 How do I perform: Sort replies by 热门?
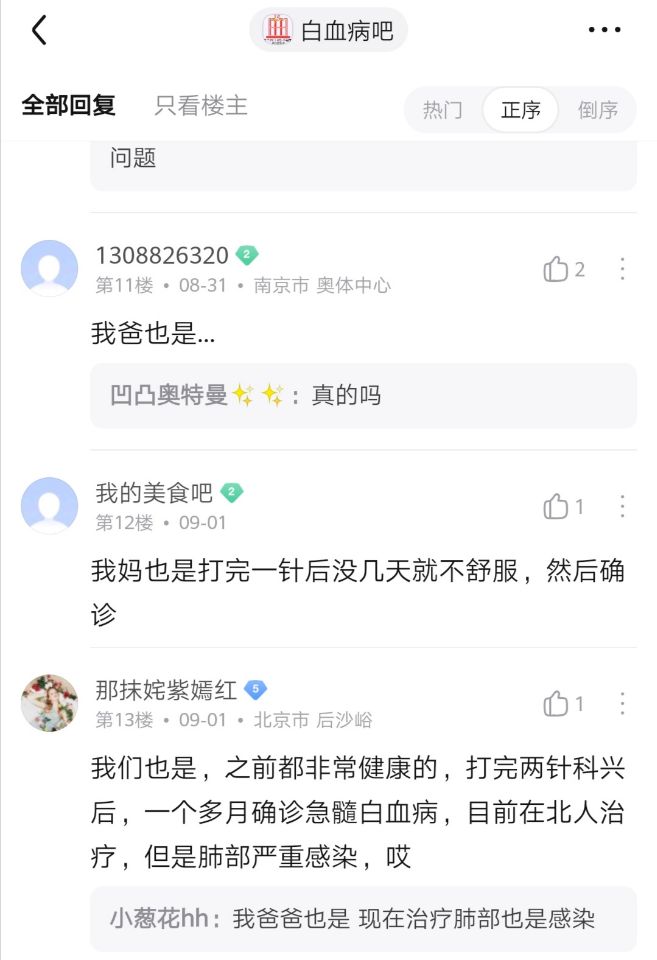(442, 110)
